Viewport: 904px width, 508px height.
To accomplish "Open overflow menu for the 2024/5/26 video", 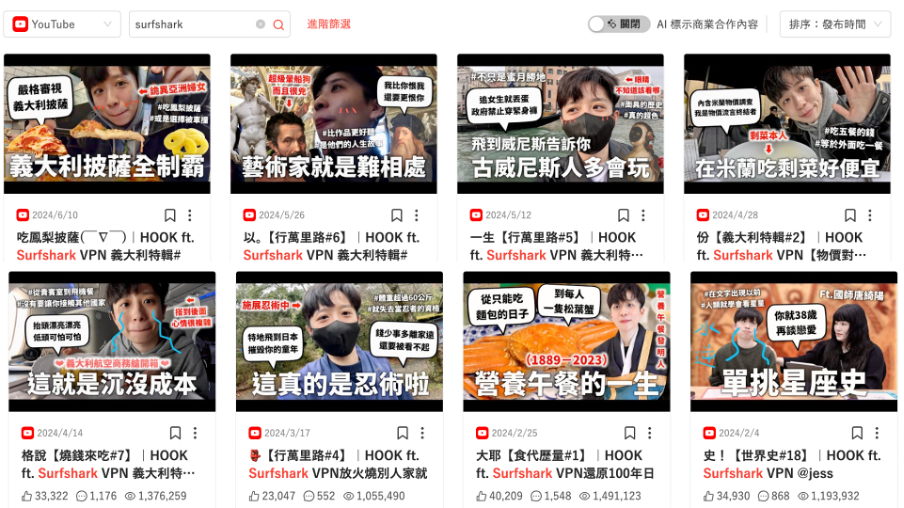I will [x=417, y=215].
